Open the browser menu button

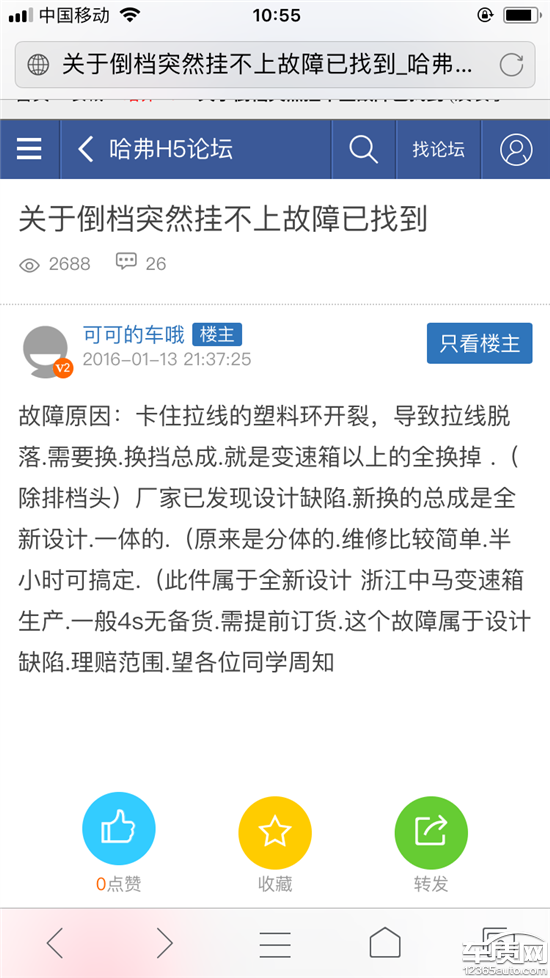click(x=275, y=943)
